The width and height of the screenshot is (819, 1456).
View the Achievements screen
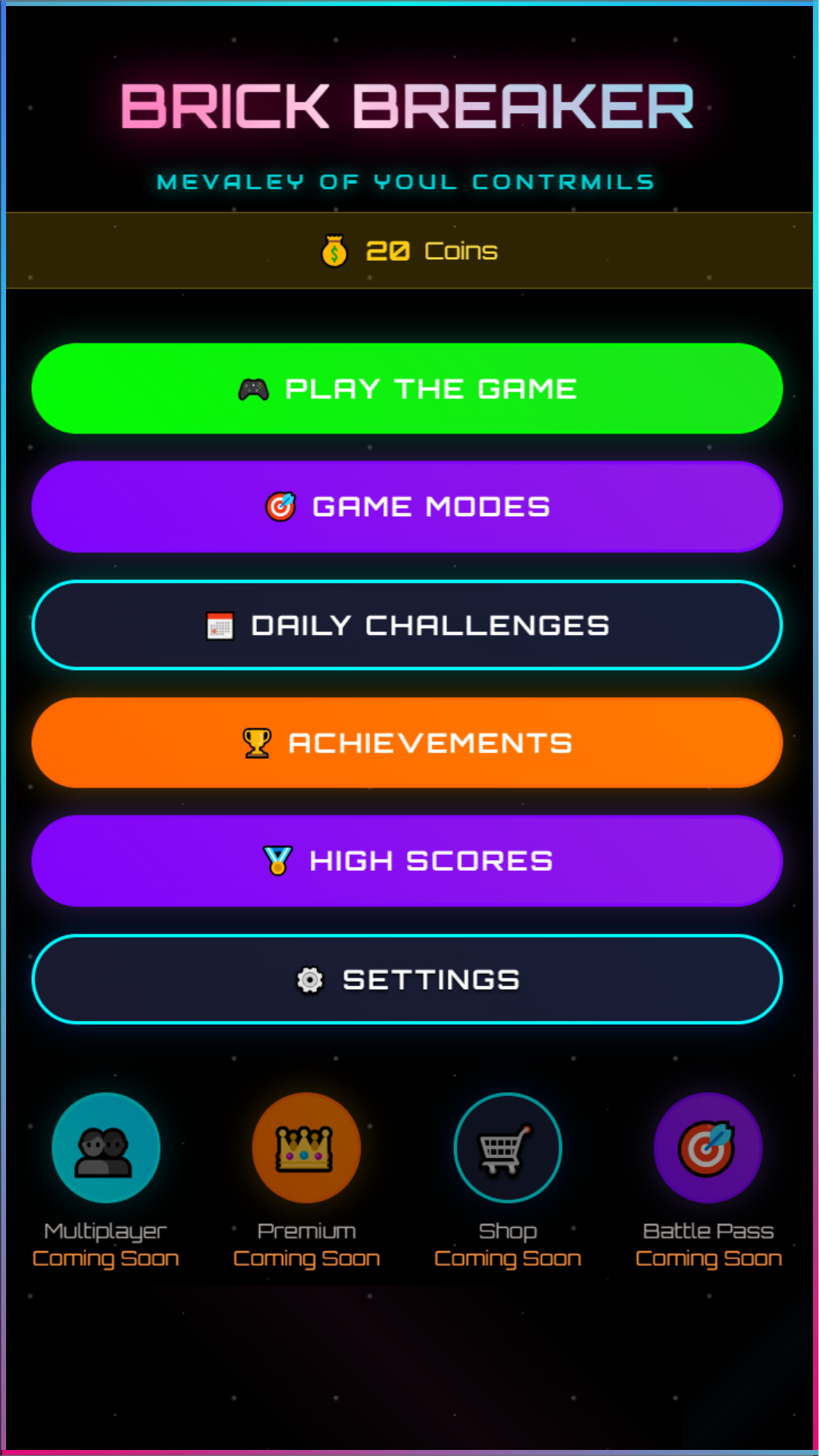click(407, 743)
